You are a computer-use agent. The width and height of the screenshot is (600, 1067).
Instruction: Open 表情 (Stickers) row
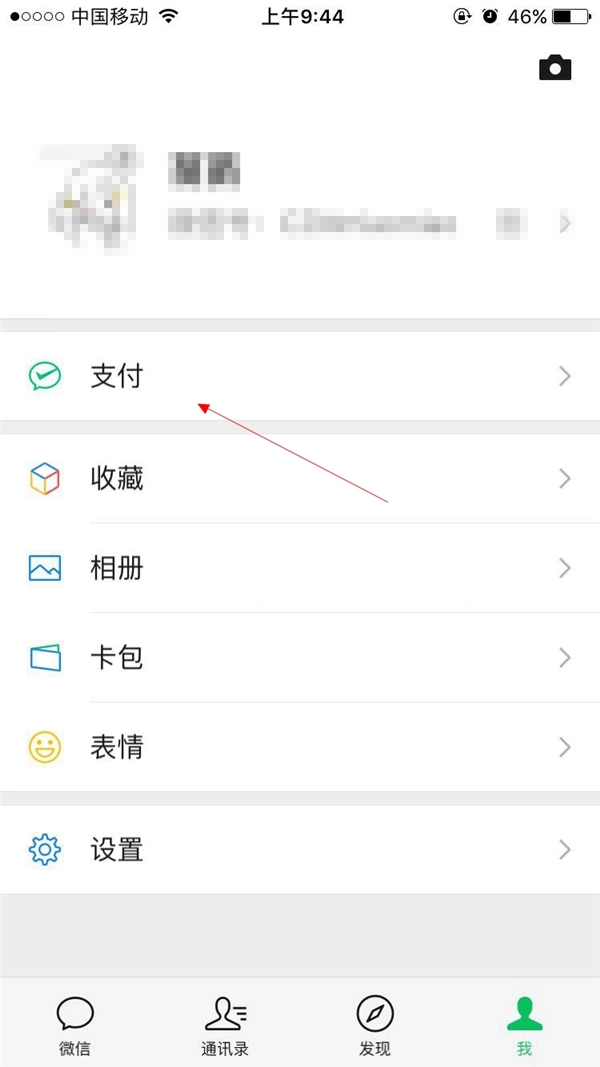(x=300, y=747)
